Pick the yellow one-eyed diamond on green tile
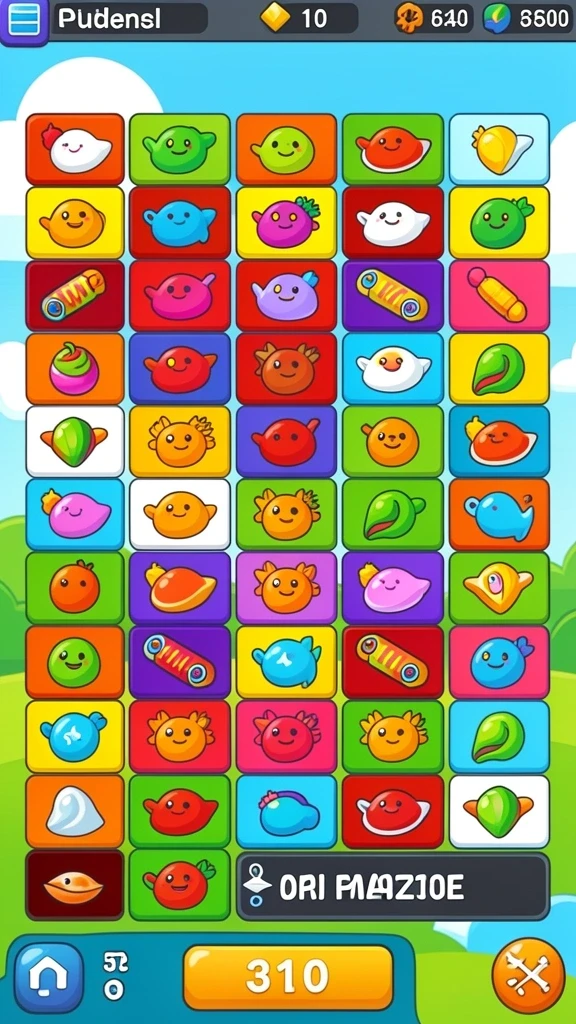 coord(500,588)
